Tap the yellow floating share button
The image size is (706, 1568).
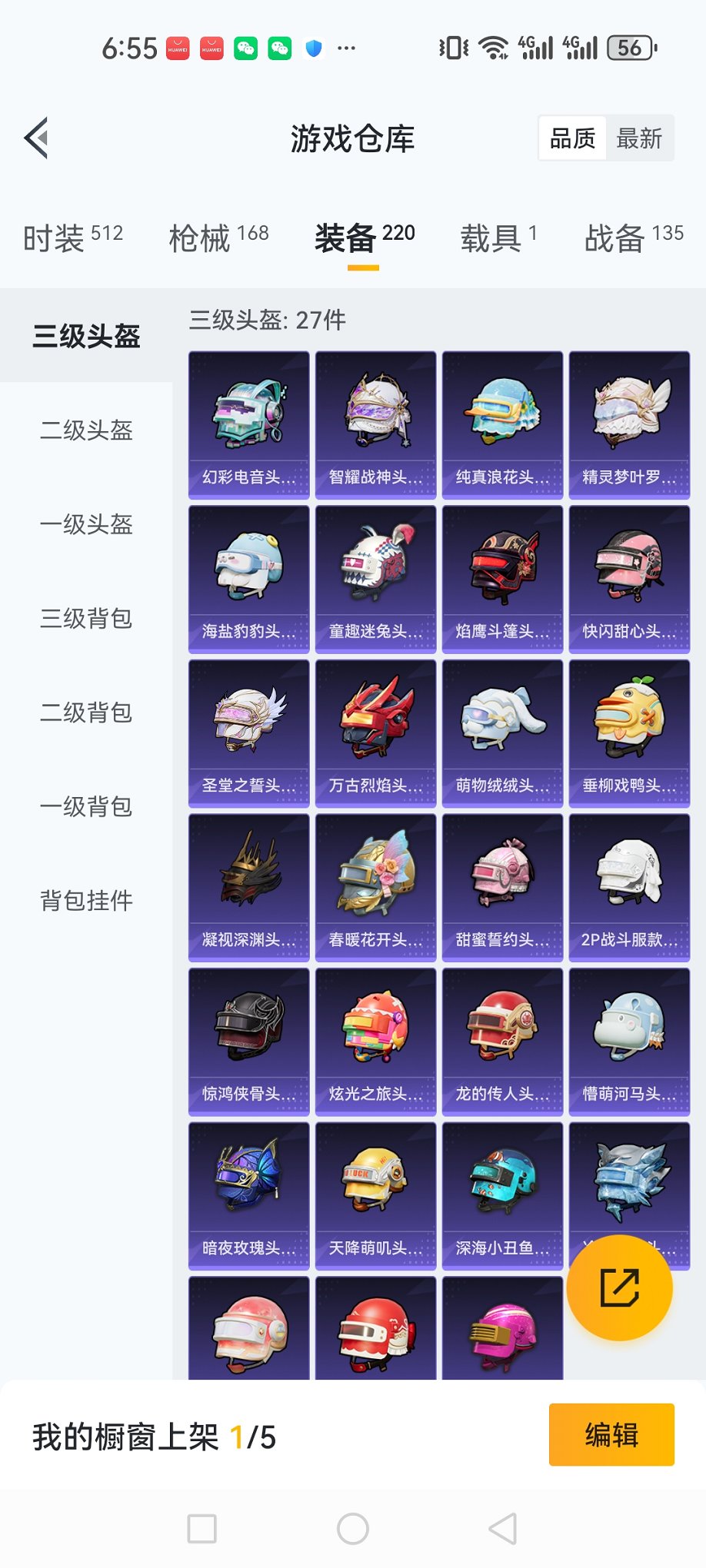[x=619, y=1287]
